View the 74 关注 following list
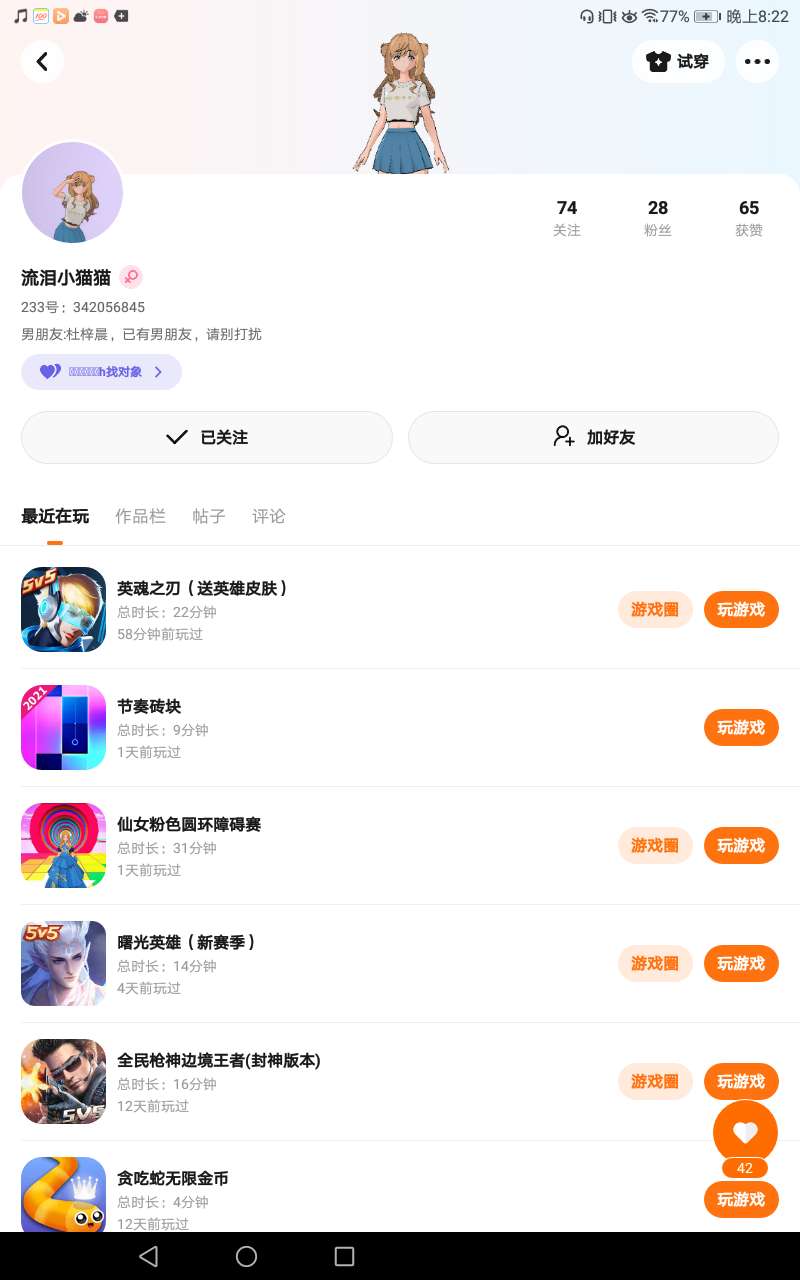 [x=567, y=217]
